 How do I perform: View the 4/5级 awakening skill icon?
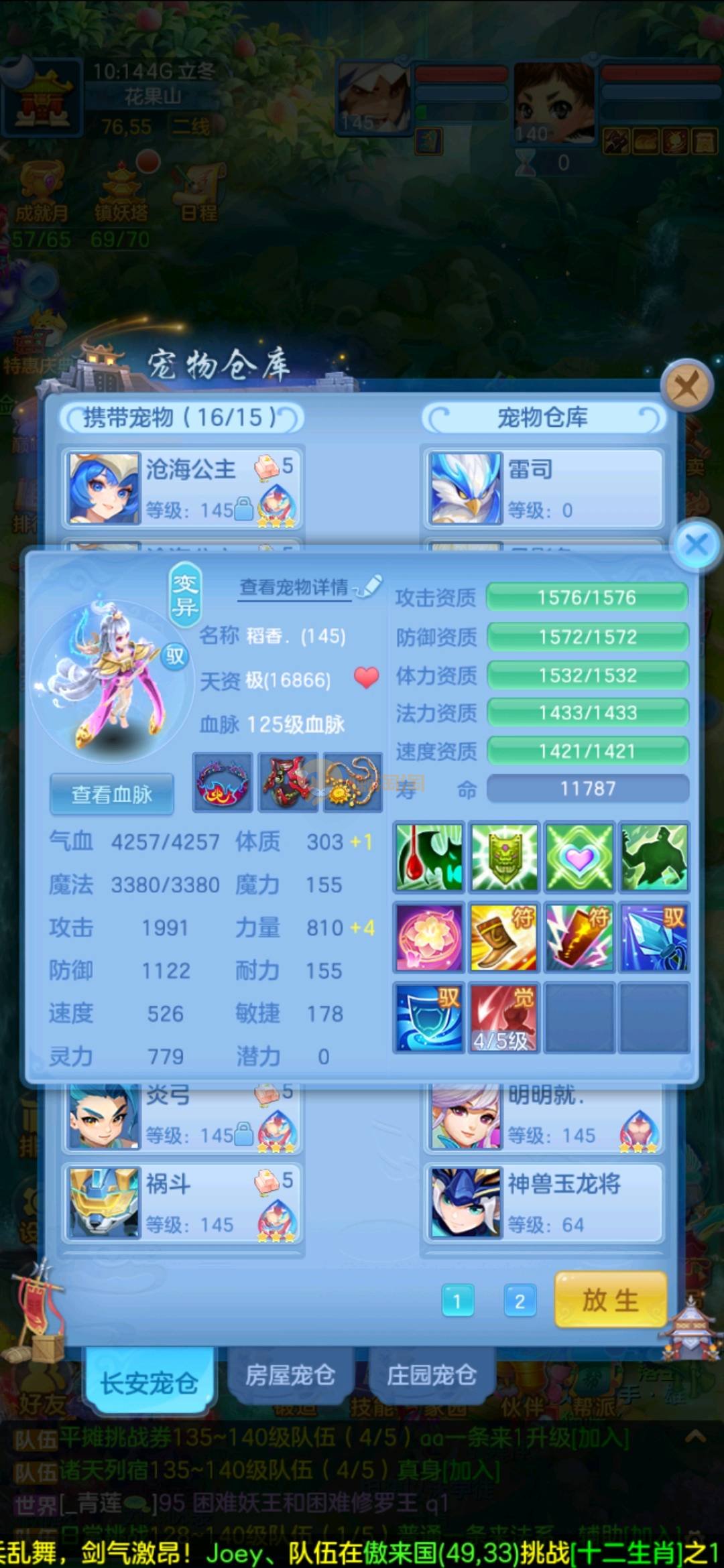click(503, 1017)
